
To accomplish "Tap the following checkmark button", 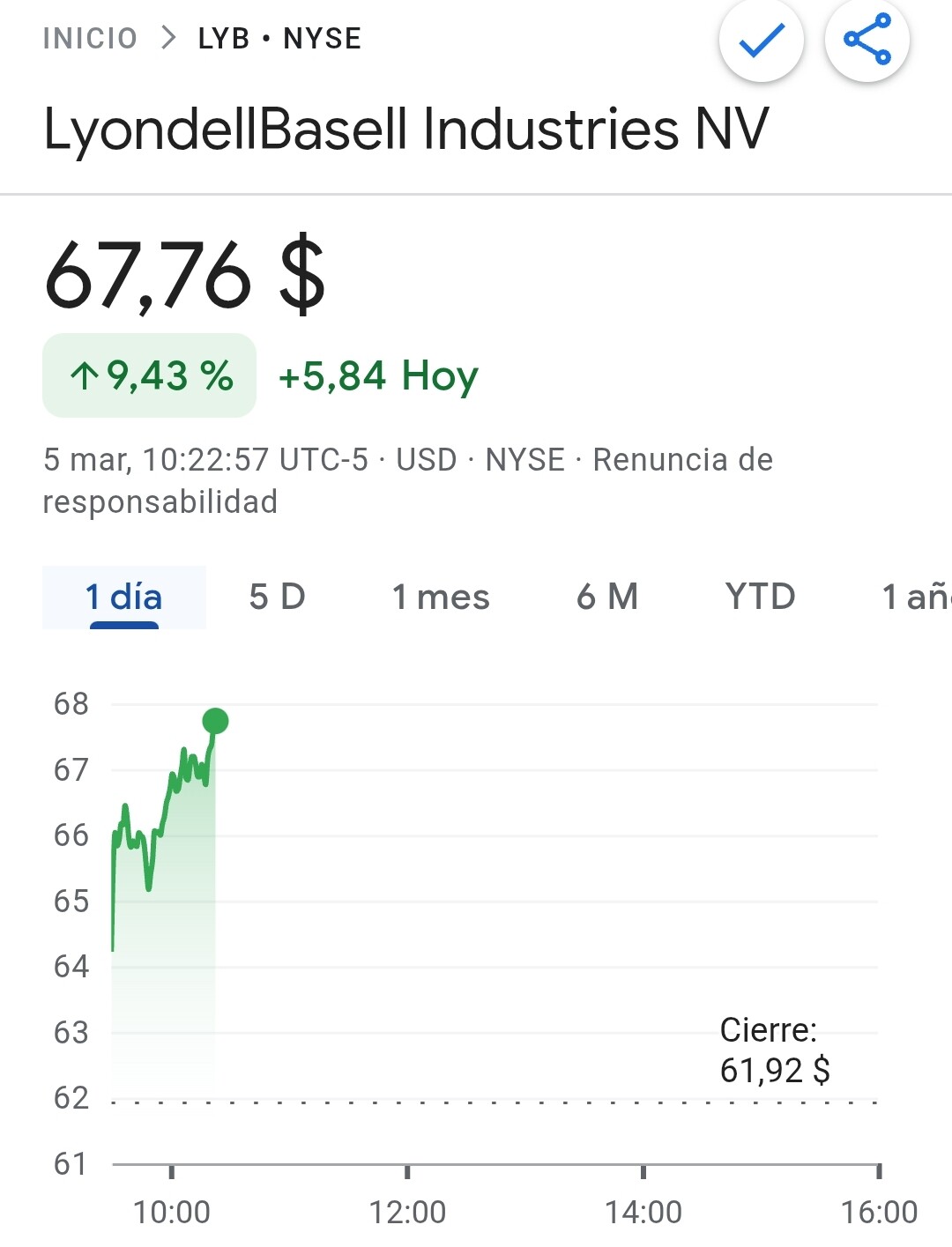I will pos(762,41).
